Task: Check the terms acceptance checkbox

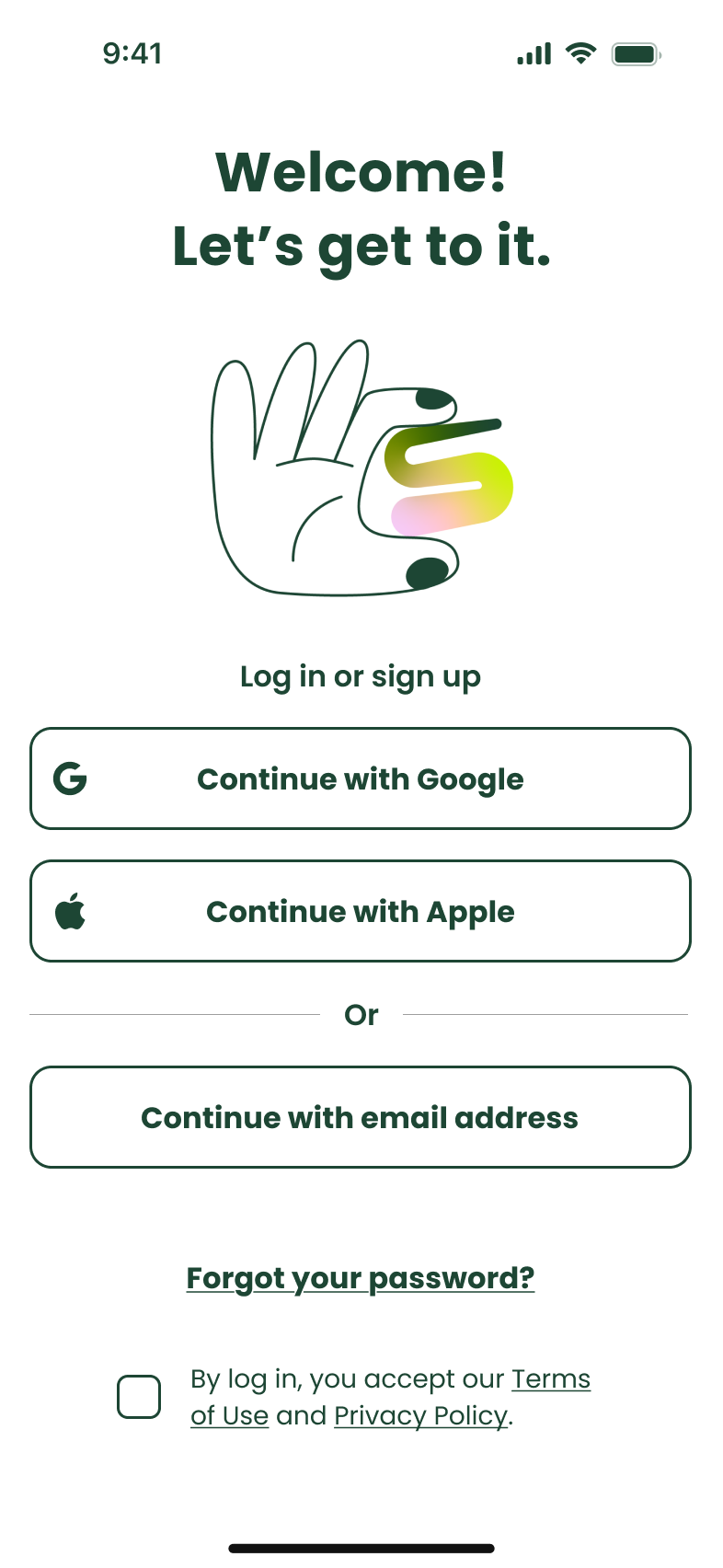Action: [x=139, y=1397]
